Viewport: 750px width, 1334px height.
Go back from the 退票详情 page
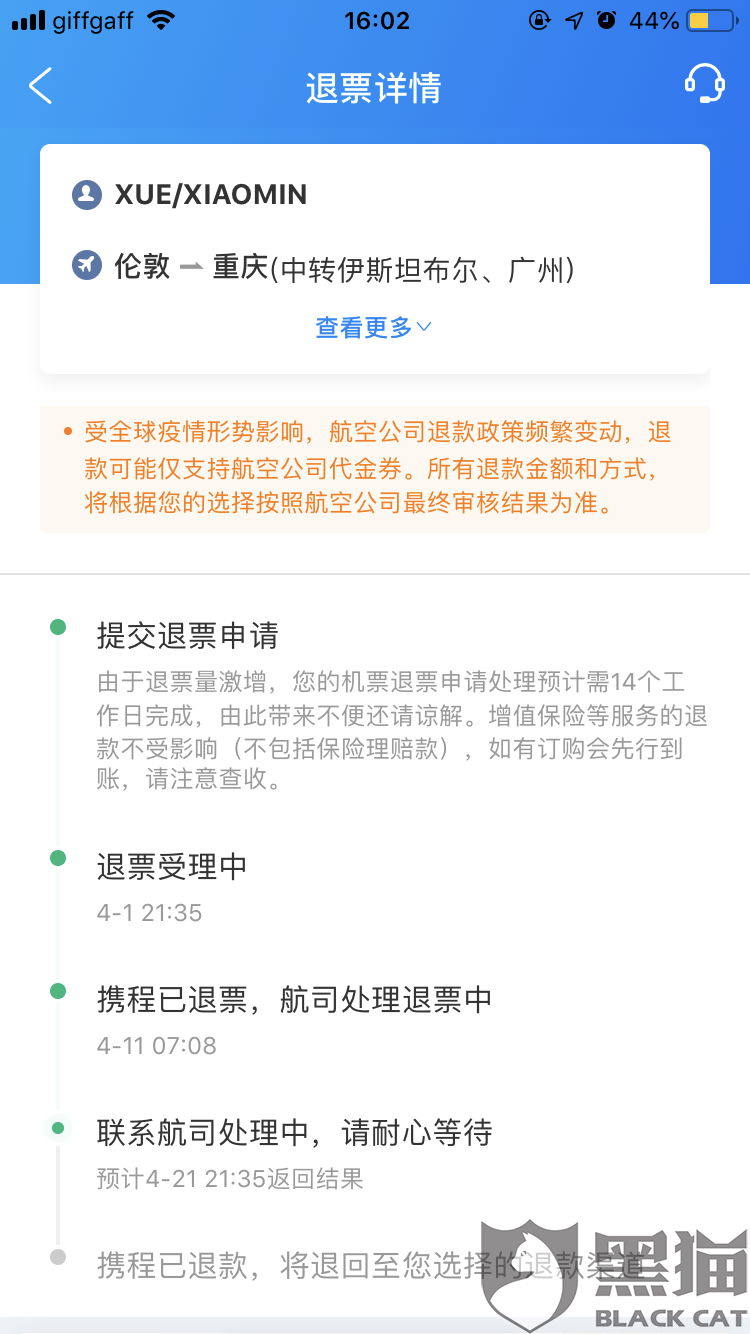click(40, 86)
